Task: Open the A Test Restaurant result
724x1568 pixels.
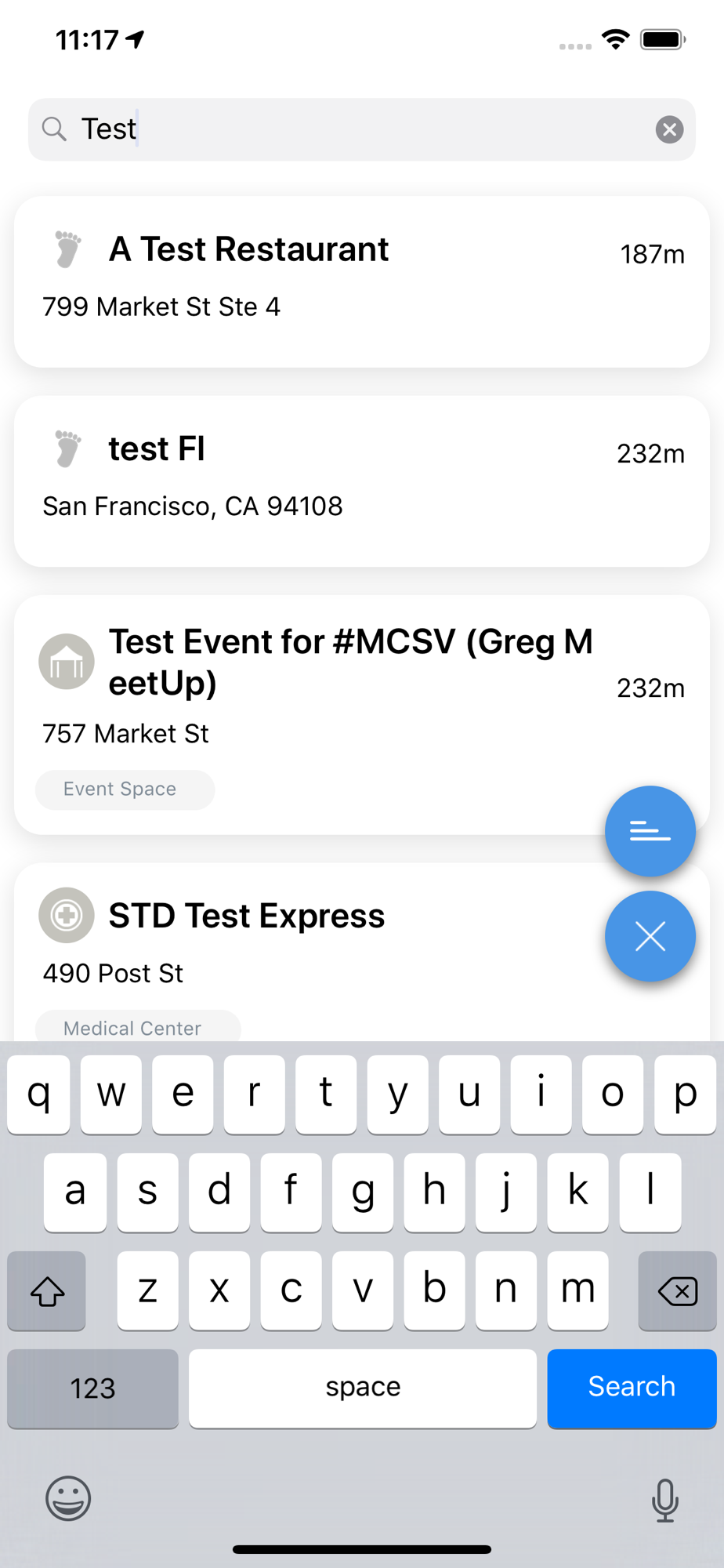Action: click(x=362, y=281)
